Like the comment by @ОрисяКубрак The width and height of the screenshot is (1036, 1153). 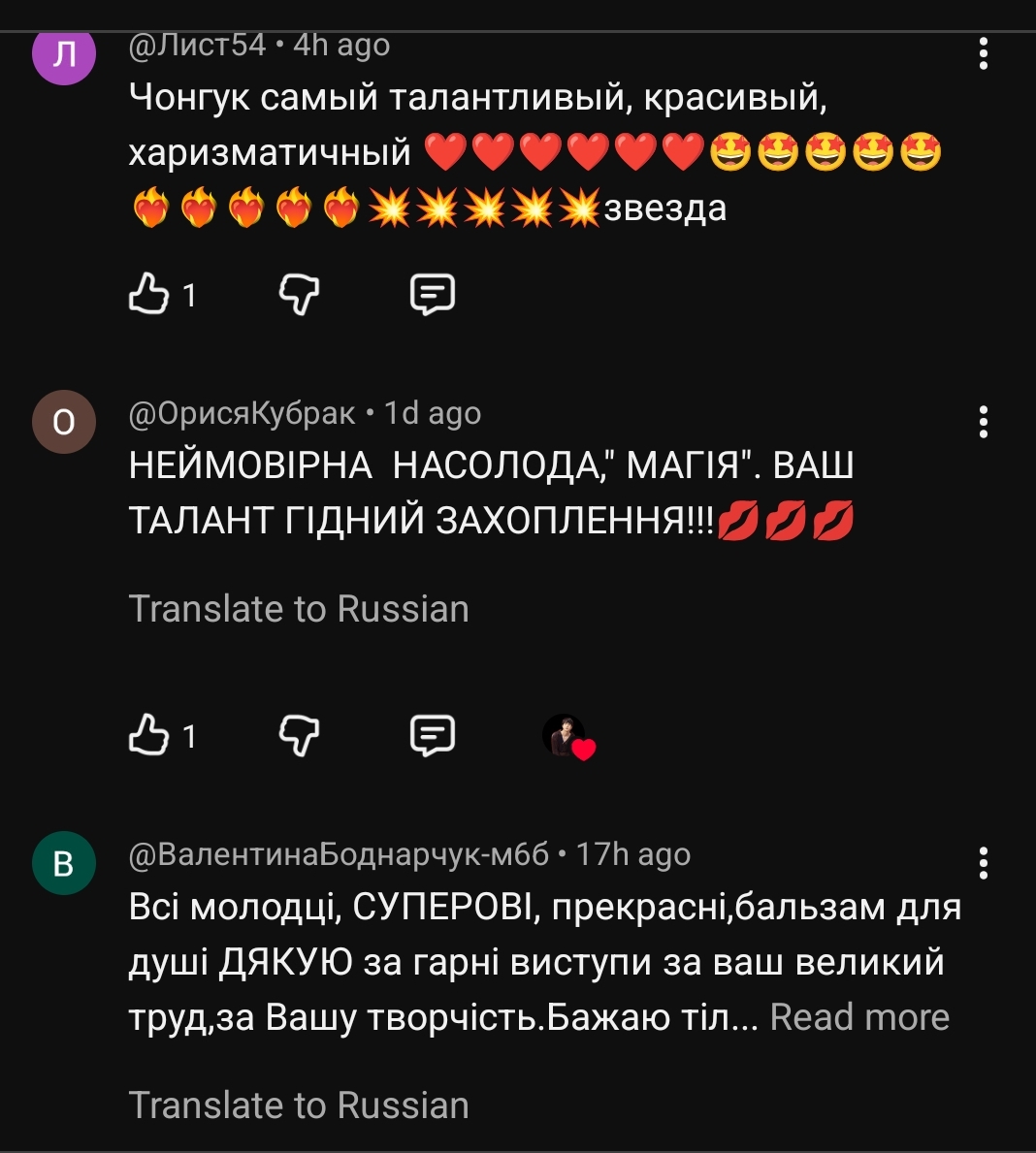(x=149, y=736)
